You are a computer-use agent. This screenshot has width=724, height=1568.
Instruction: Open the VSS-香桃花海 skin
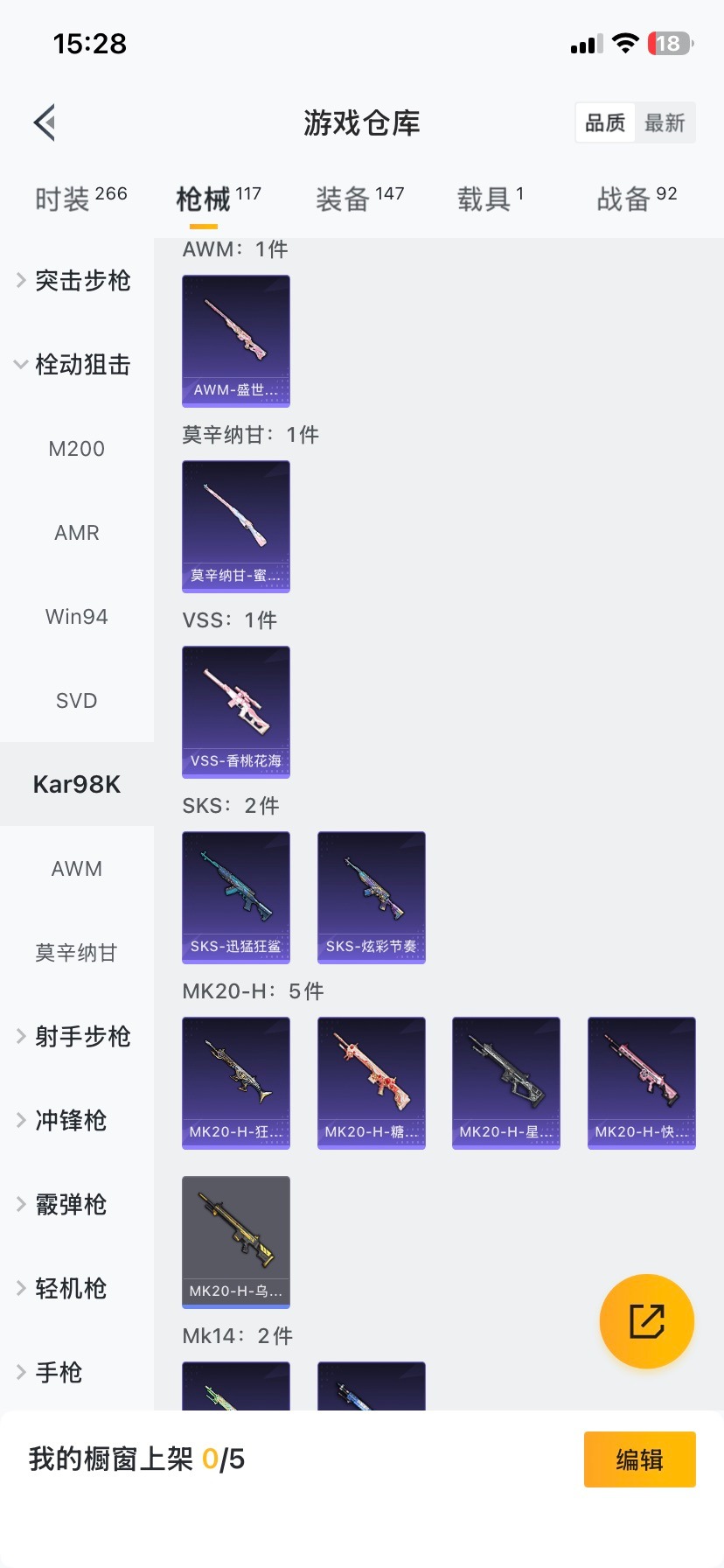pos(236,712)
